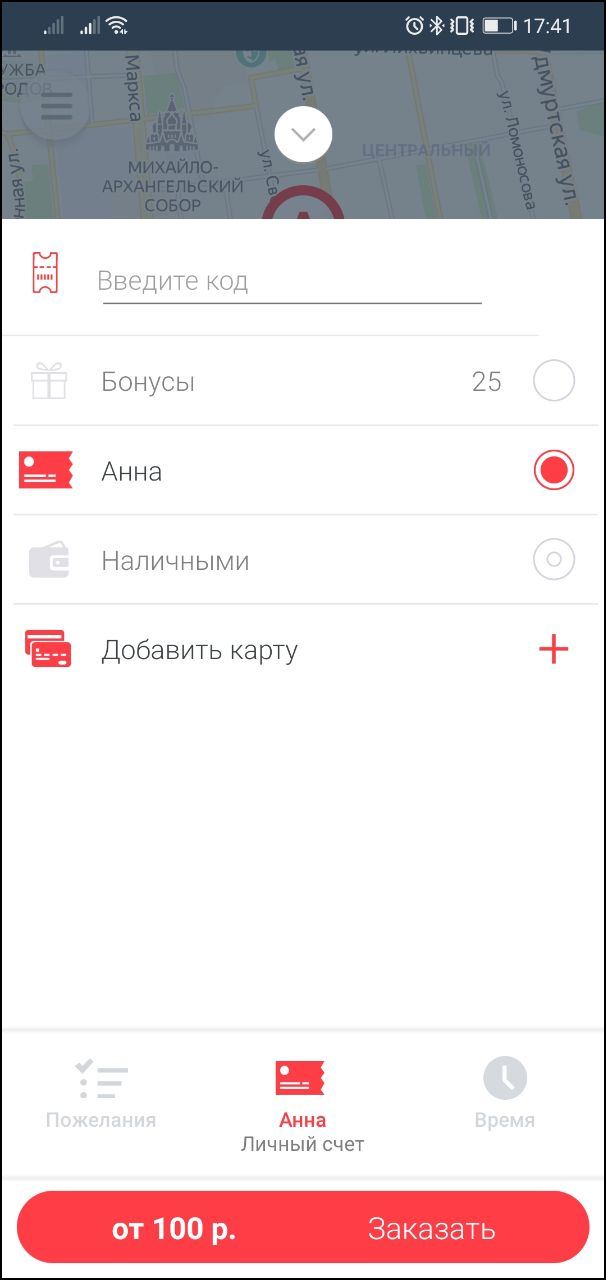Screen dimensions: 606x1280
Task: Open the hamburger menu
Action: click(x=55, y=107)
